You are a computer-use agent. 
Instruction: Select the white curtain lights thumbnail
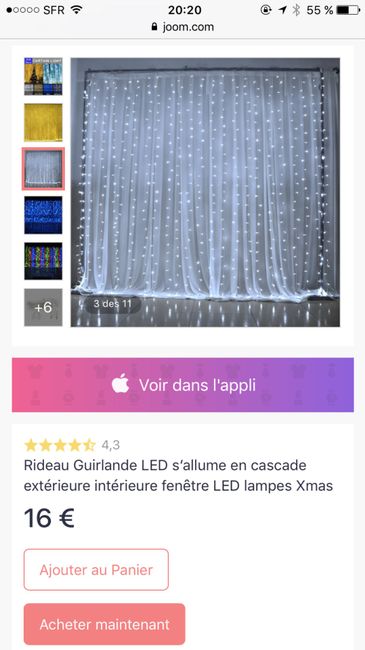point(43,169)
